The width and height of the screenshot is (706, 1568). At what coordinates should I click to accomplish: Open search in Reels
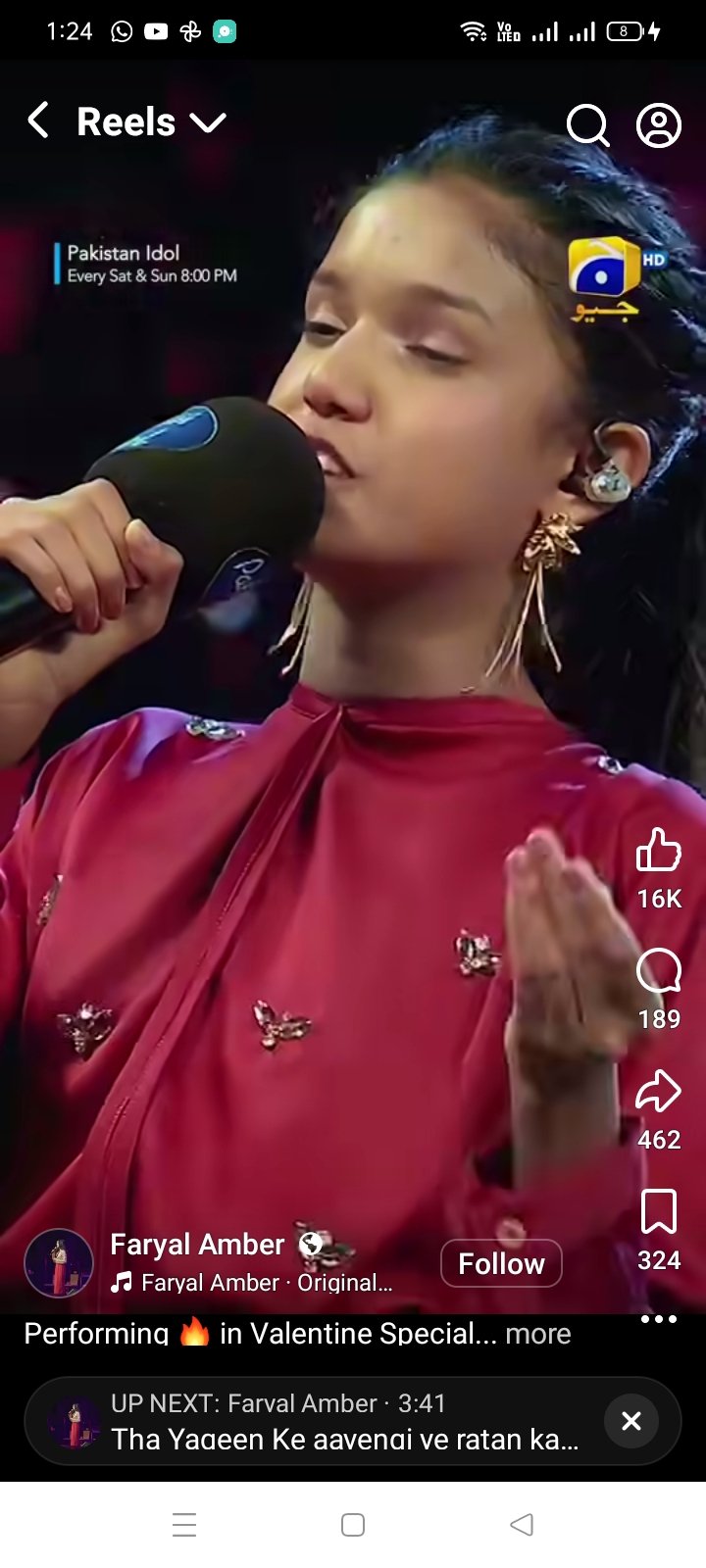click(587, 124)
